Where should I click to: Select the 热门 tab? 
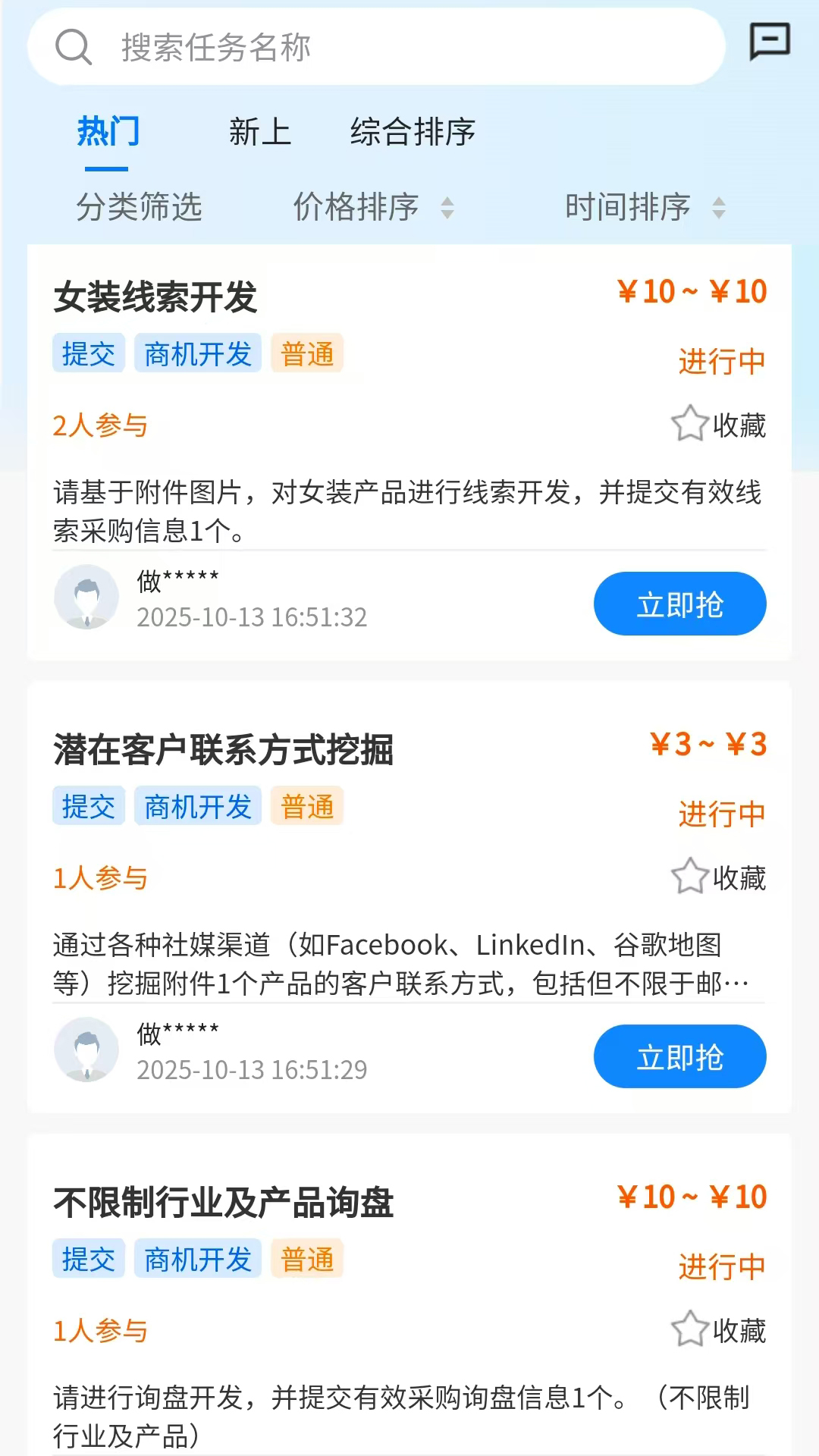point(107,133)
